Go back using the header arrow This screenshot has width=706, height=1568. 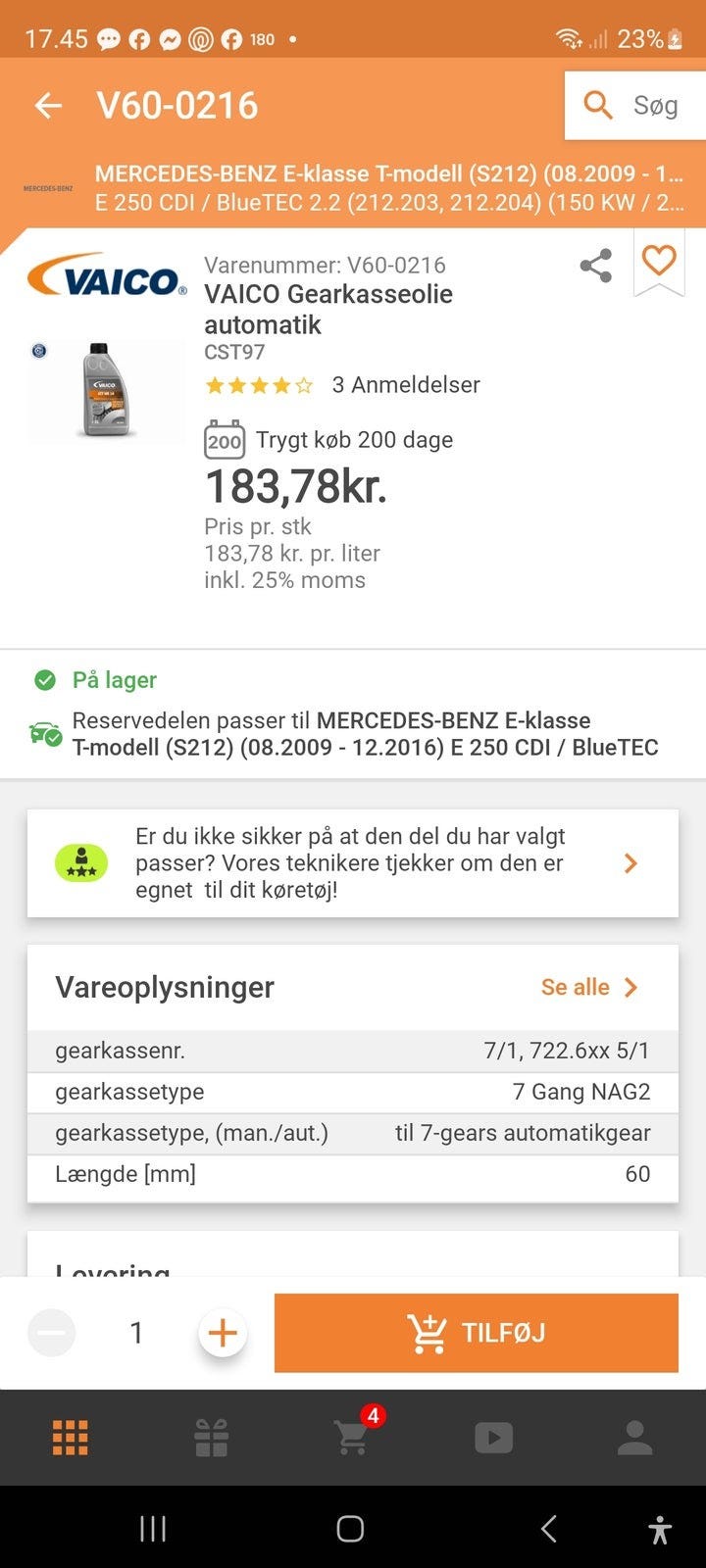click(48, 106)
